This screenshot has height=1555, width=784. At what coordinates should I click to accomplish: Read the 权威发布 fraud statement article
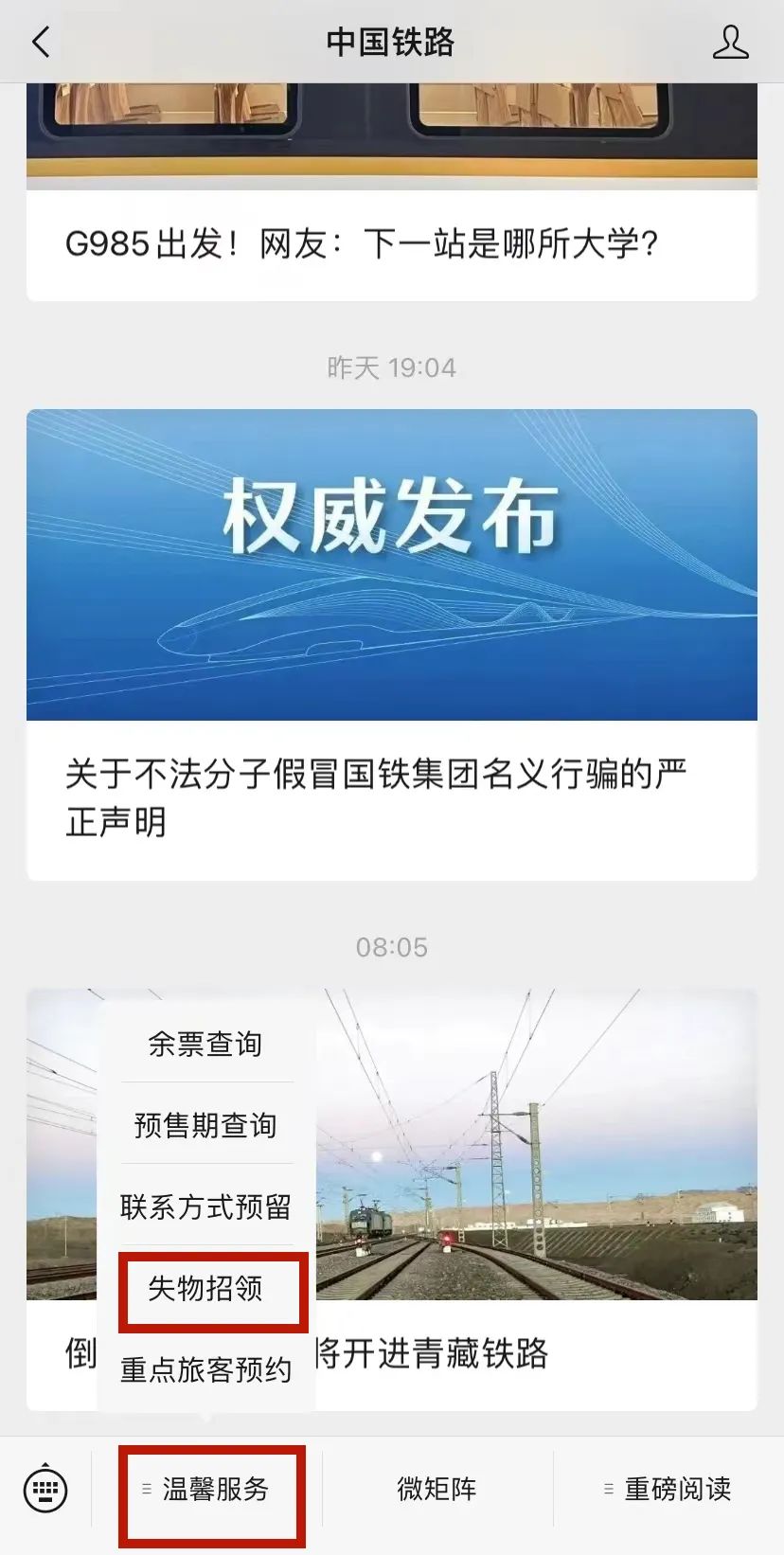click(x=391, y=644)
